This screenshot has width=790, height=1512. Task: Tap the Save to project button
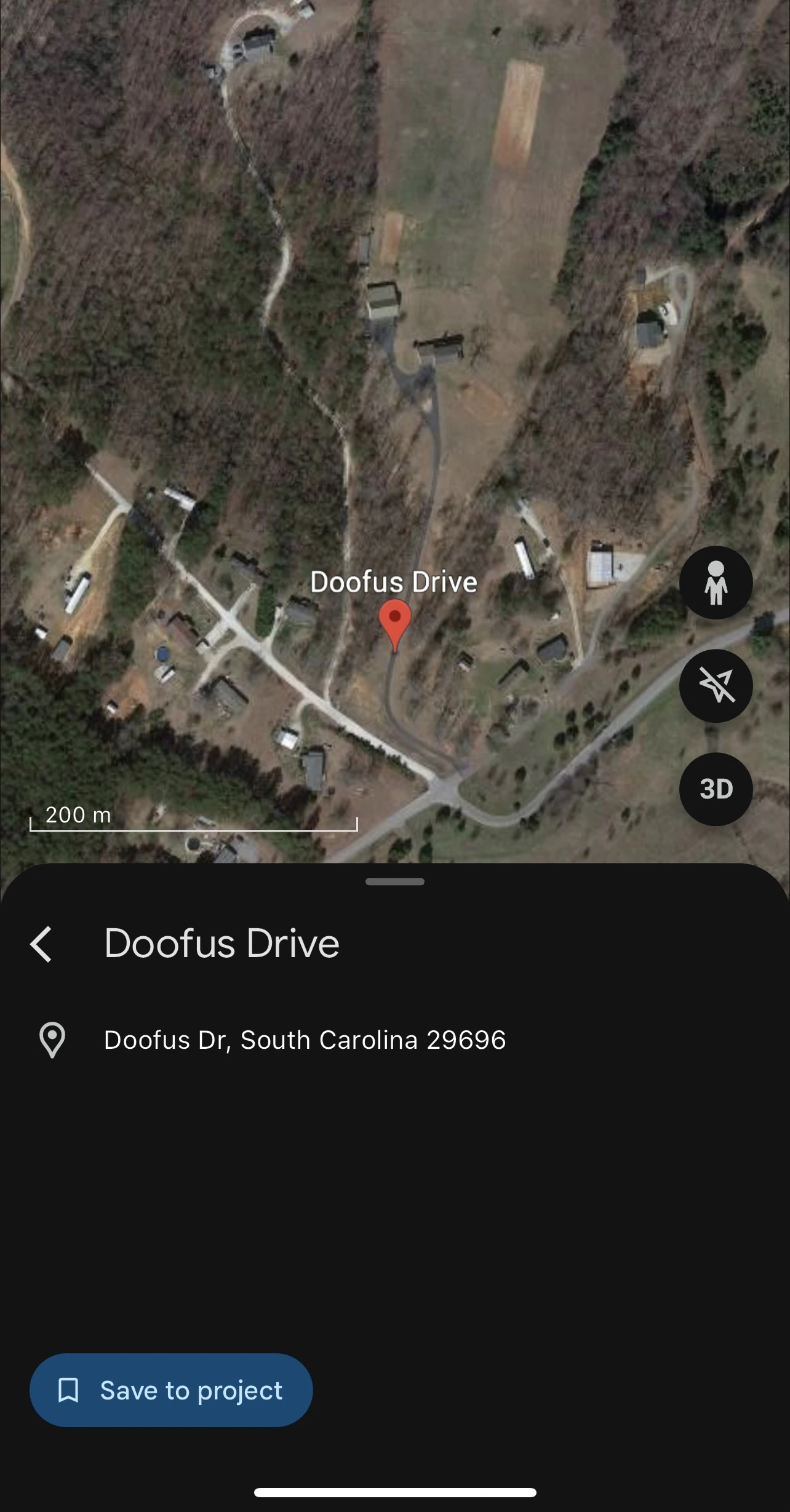[171, 1391]
